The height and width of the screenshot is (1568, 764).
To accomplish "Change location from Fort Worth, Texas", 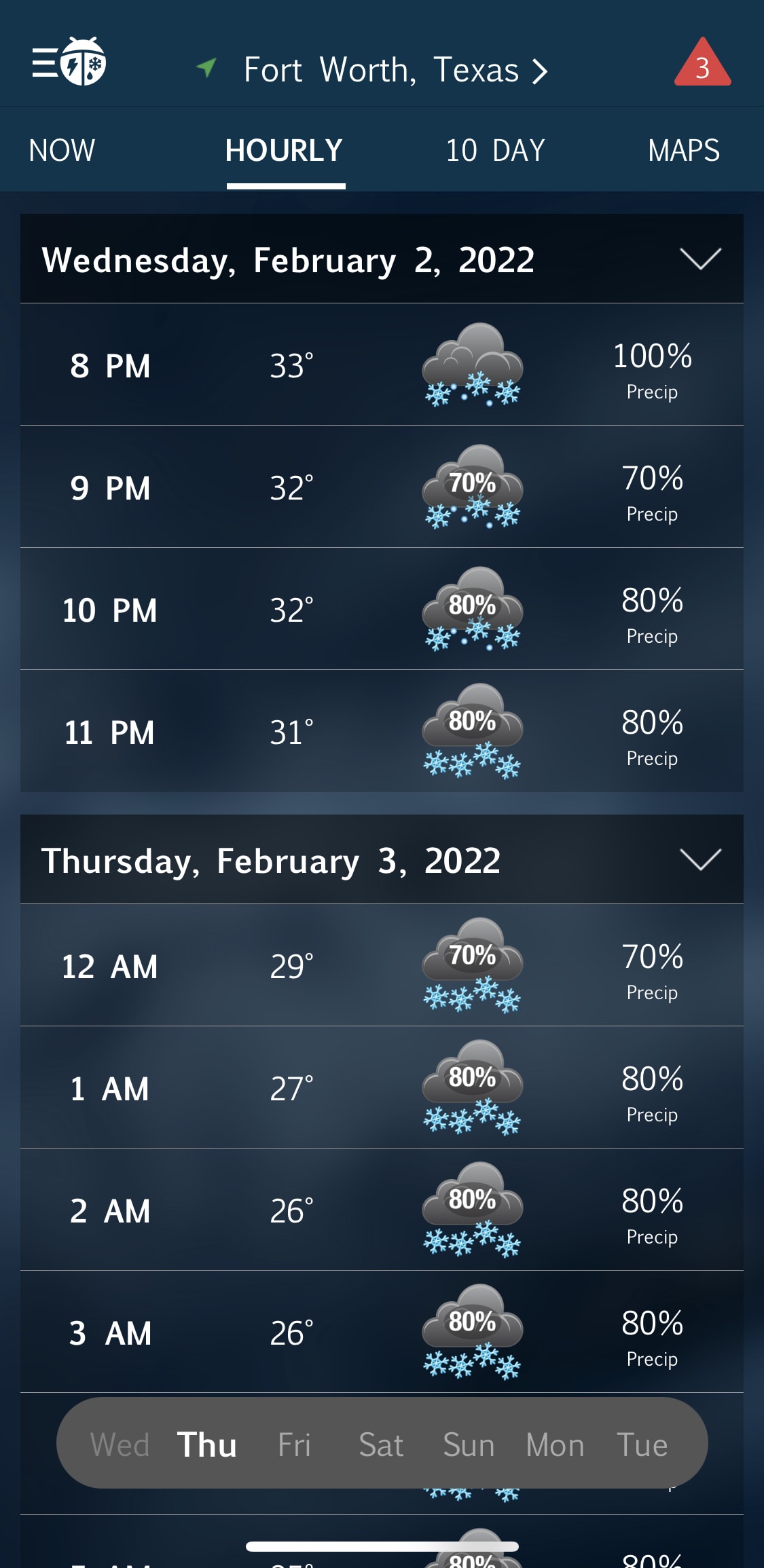I will pyautogui.click(x=394, y=70).
